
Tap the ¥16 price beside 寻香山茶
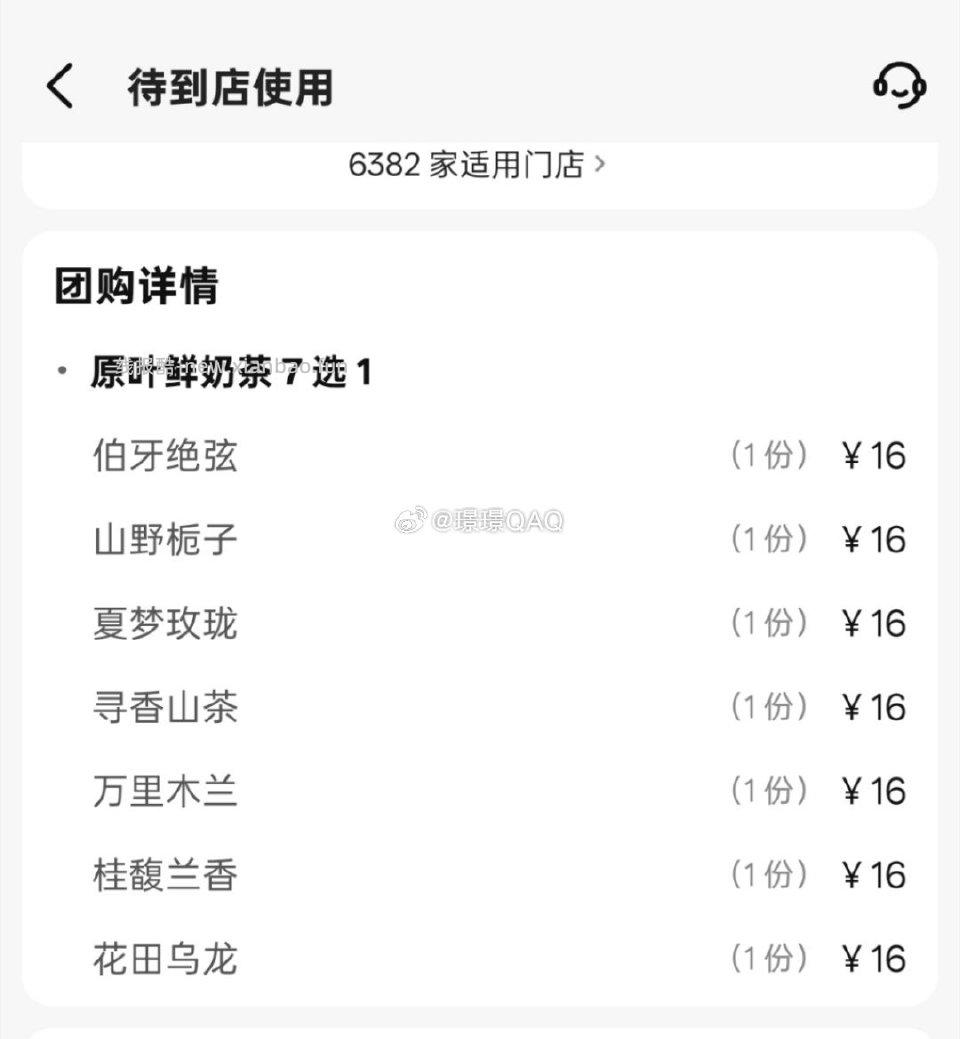tap(874, 708)
